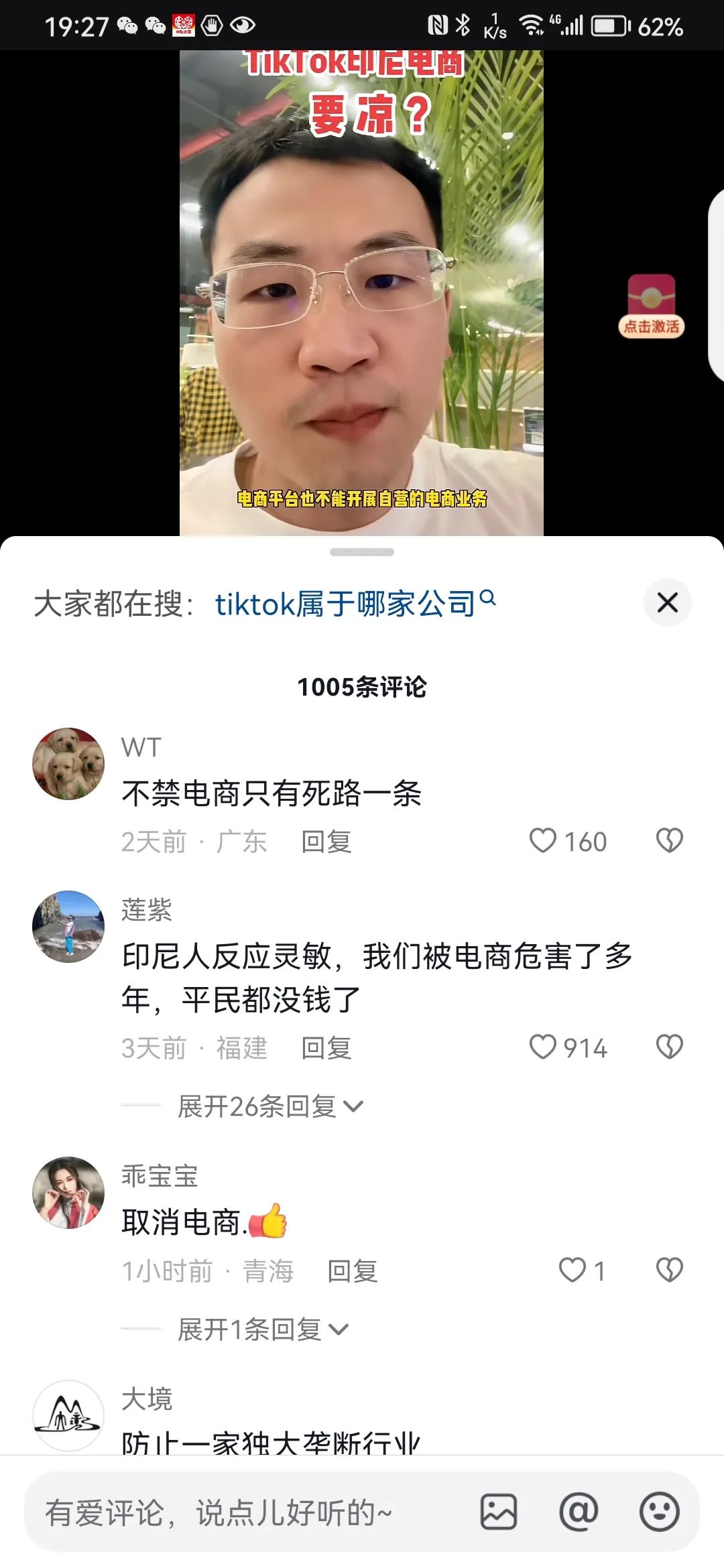724x1568 pixels.
Task: Mention someone with the @ icon
Action: click(579, 1512)
